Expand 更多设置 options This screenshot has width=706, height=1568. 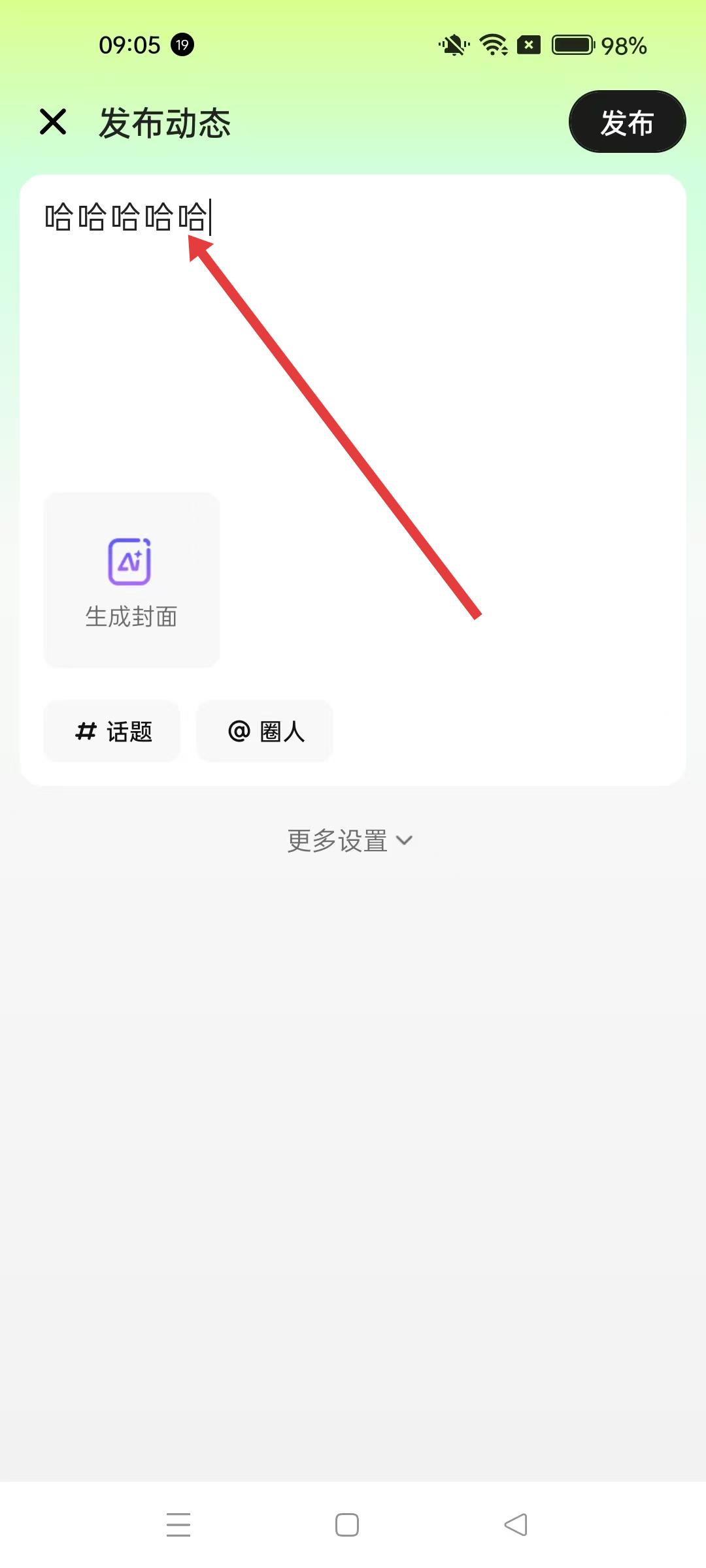[x=350, y=841]
